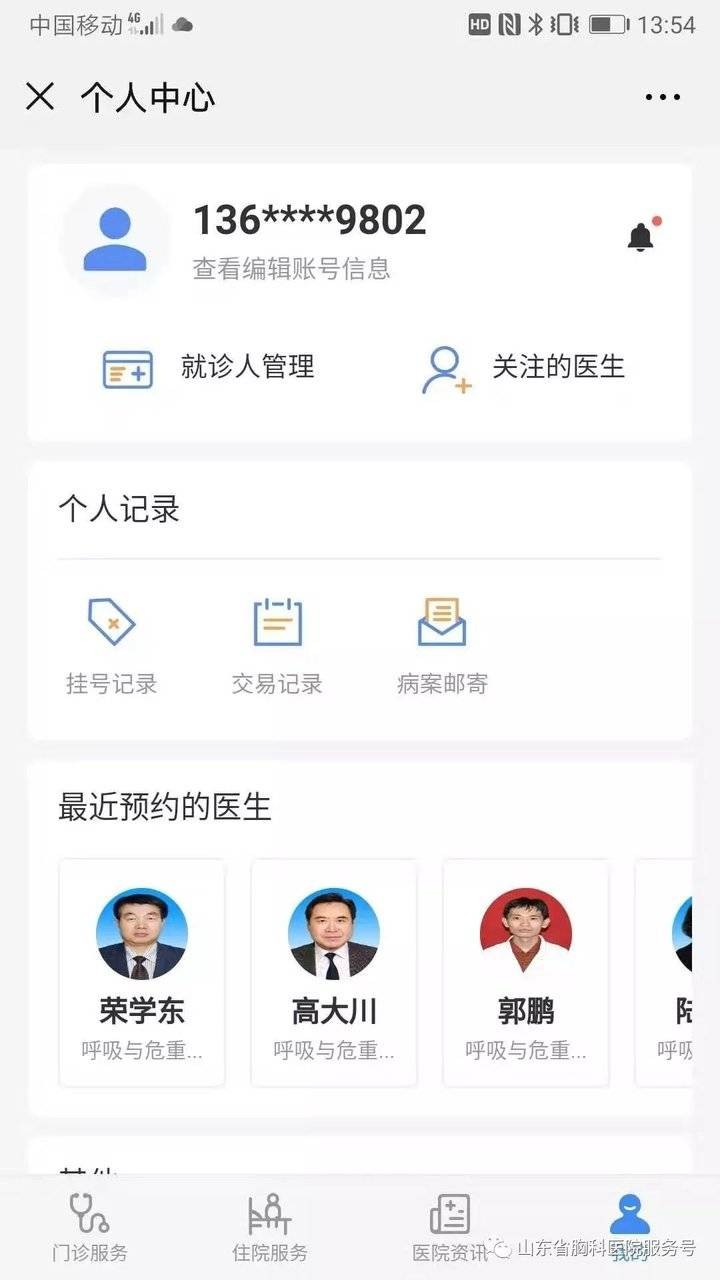Open the three-dot overflow menu
Image resolution: width=720 pixels, height=1280 pixels.
tap(662, 97)
